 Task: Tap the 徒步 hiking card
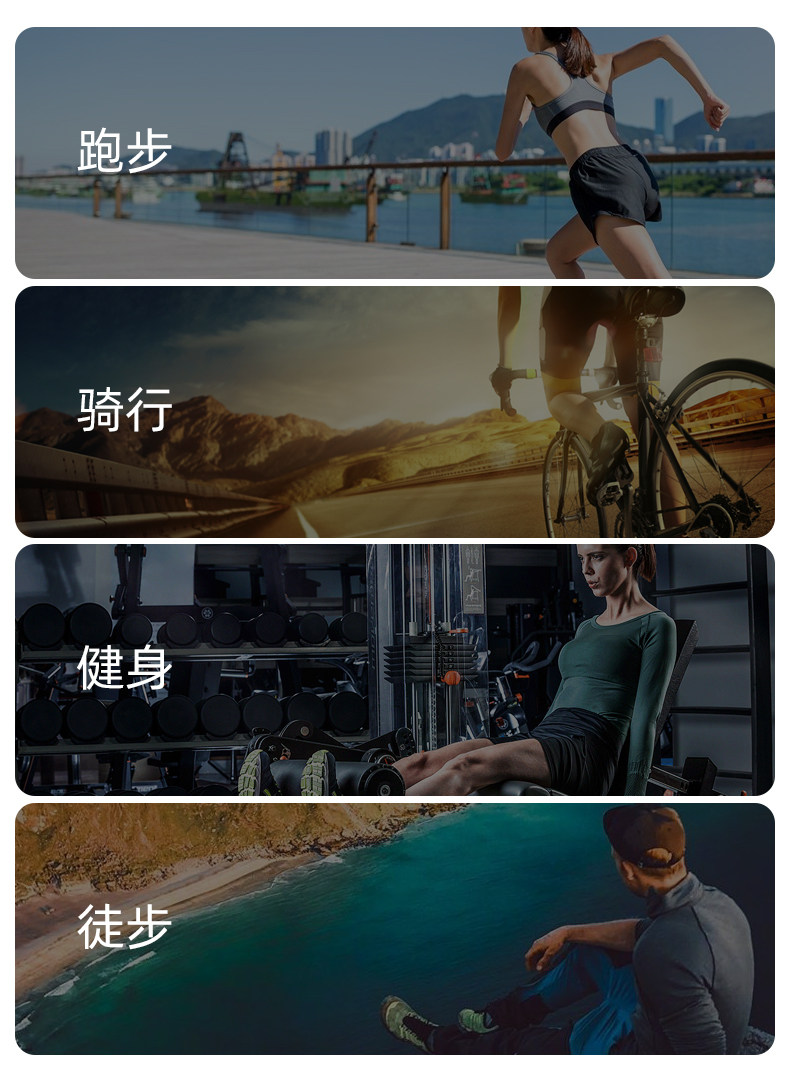coord(395,929)
